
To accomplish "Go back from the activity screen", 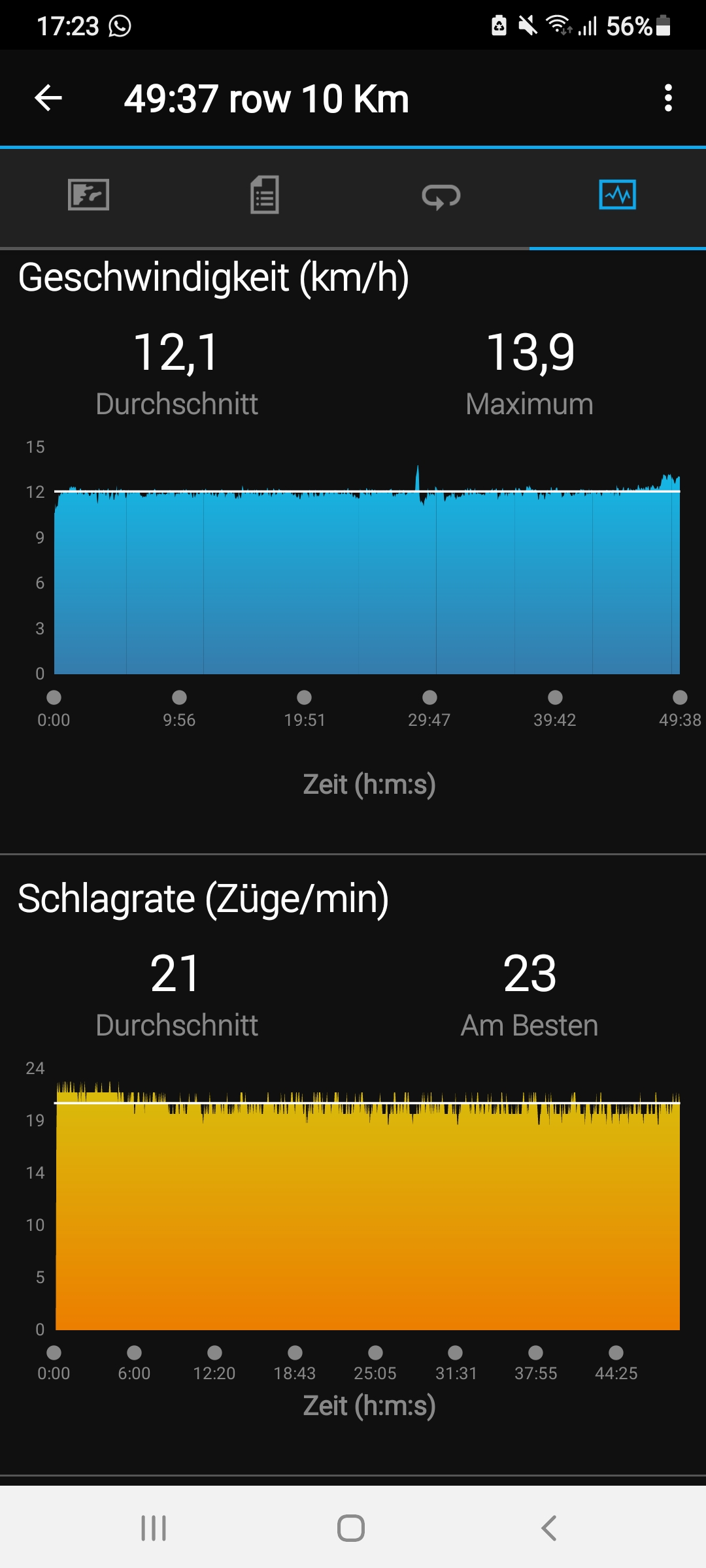I will pyautogui.click(x=48, y=99).
